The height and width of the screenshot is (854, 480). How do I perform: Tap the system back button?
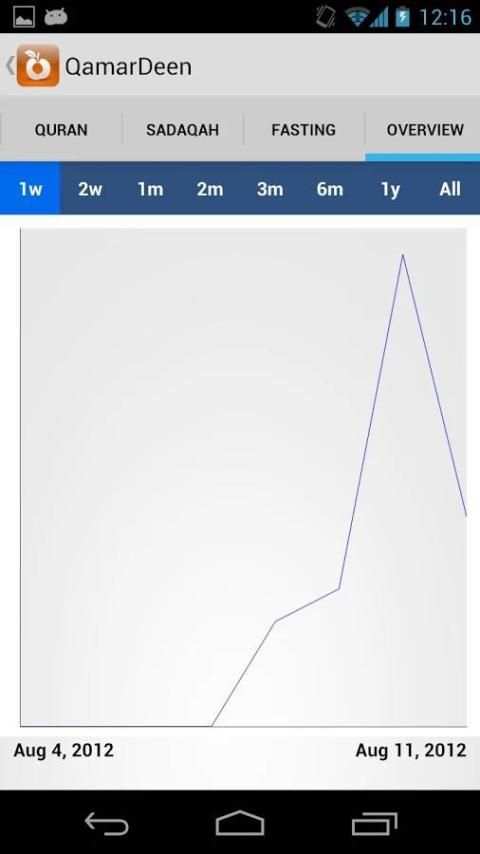point(107,823)
